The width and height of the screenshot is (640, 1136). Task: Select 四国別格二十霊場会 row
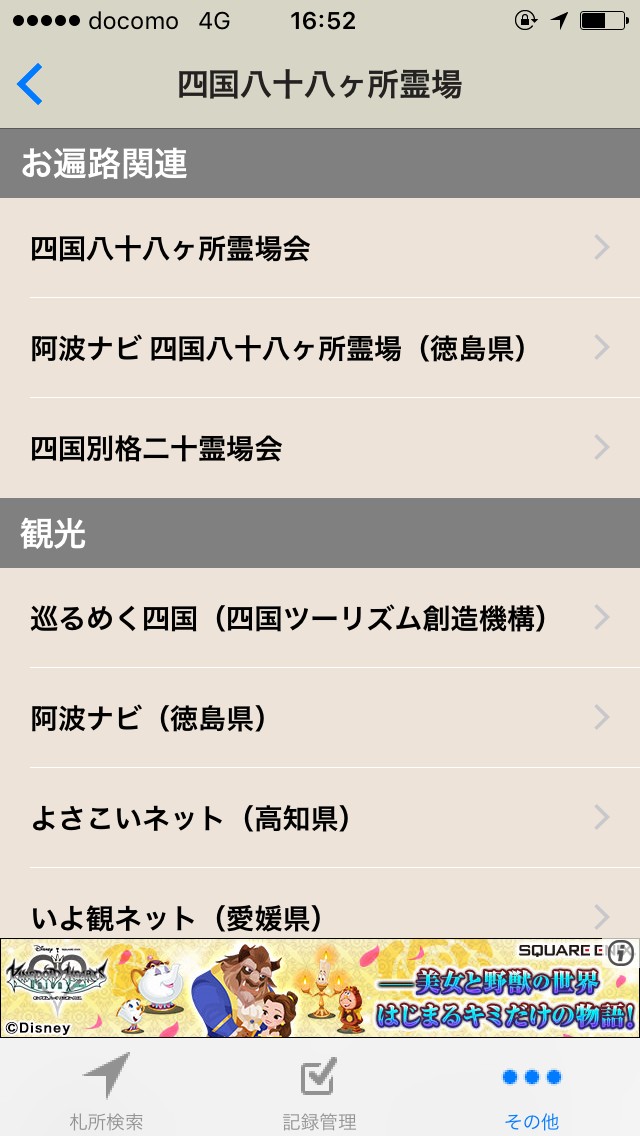(320, 448)
